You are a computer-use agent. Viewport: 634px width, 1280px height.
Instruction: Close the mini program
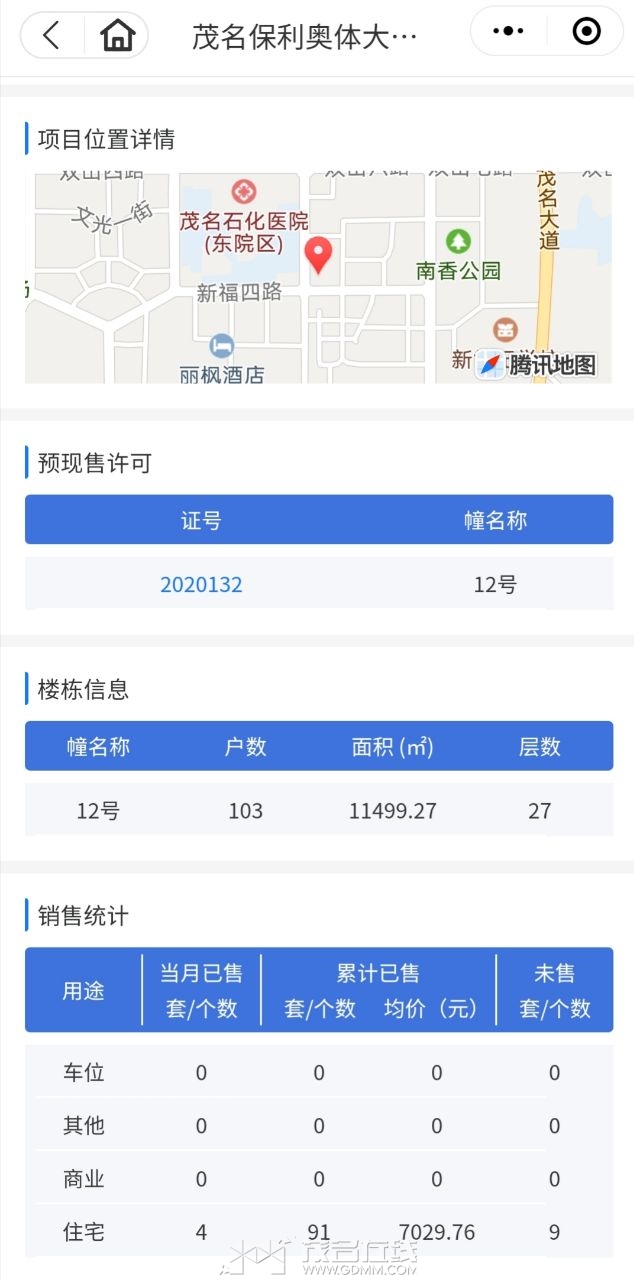coord(586,32)
